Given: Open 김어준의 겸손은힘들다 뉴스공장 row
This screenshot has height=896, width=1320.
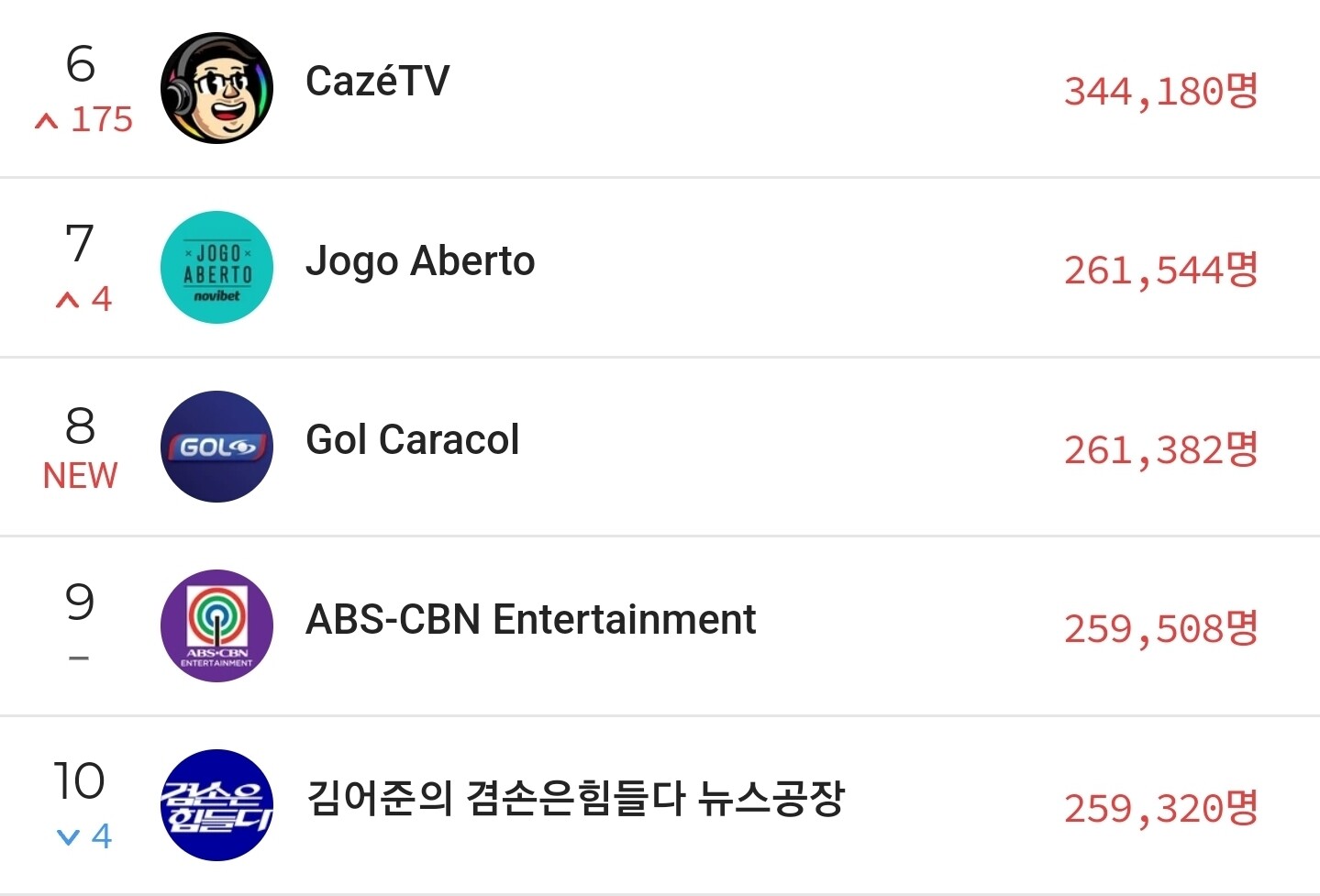Looking at the screenshot, I should [574, 800].
